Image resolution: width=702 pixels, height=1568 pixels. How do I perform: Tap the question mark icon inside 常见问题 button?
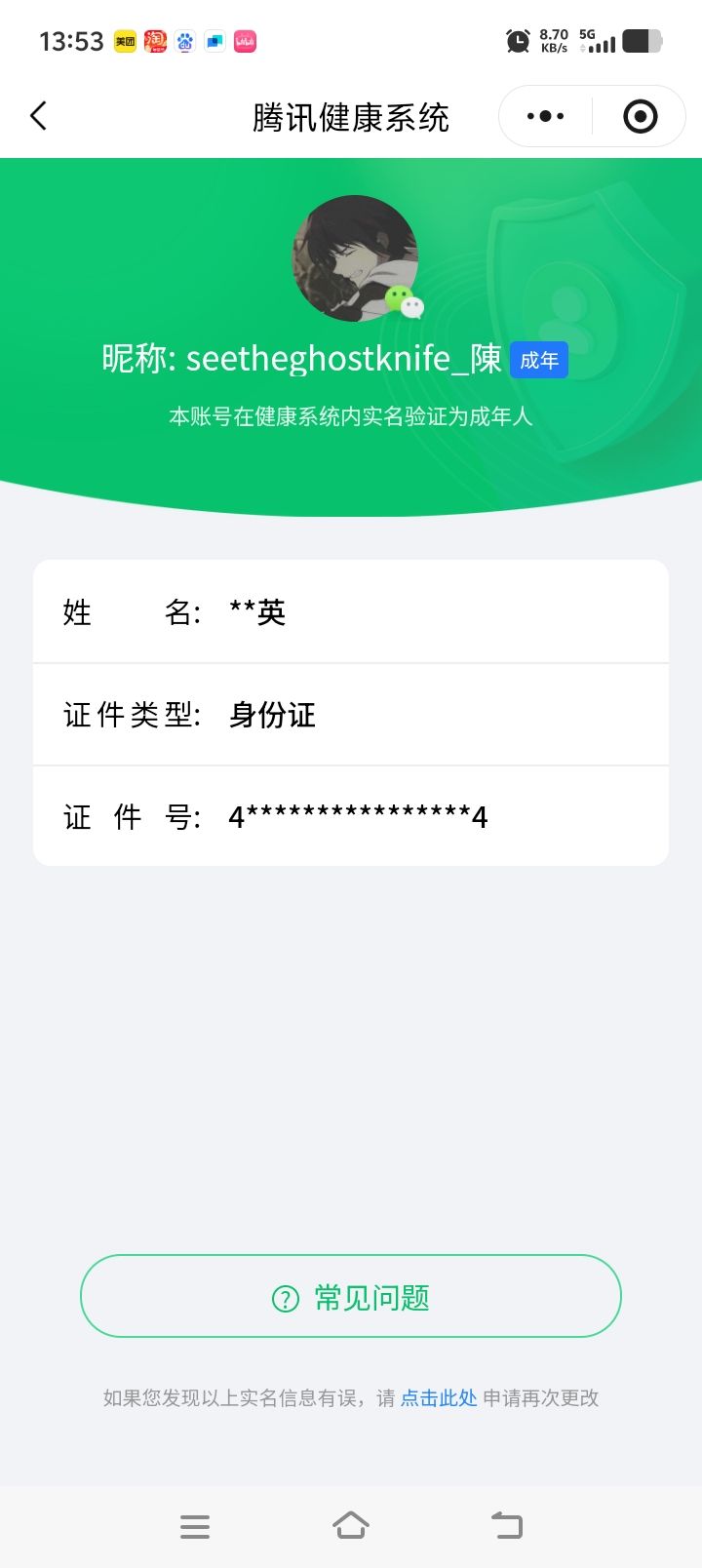pos(284,1297)
